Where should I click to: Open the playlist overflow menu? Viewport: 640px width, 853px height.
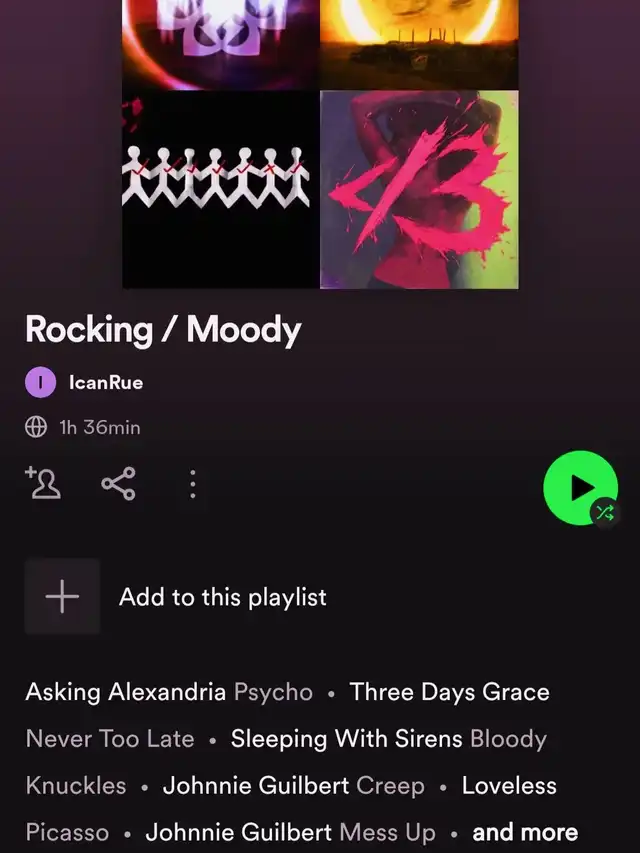click(193, 485)
